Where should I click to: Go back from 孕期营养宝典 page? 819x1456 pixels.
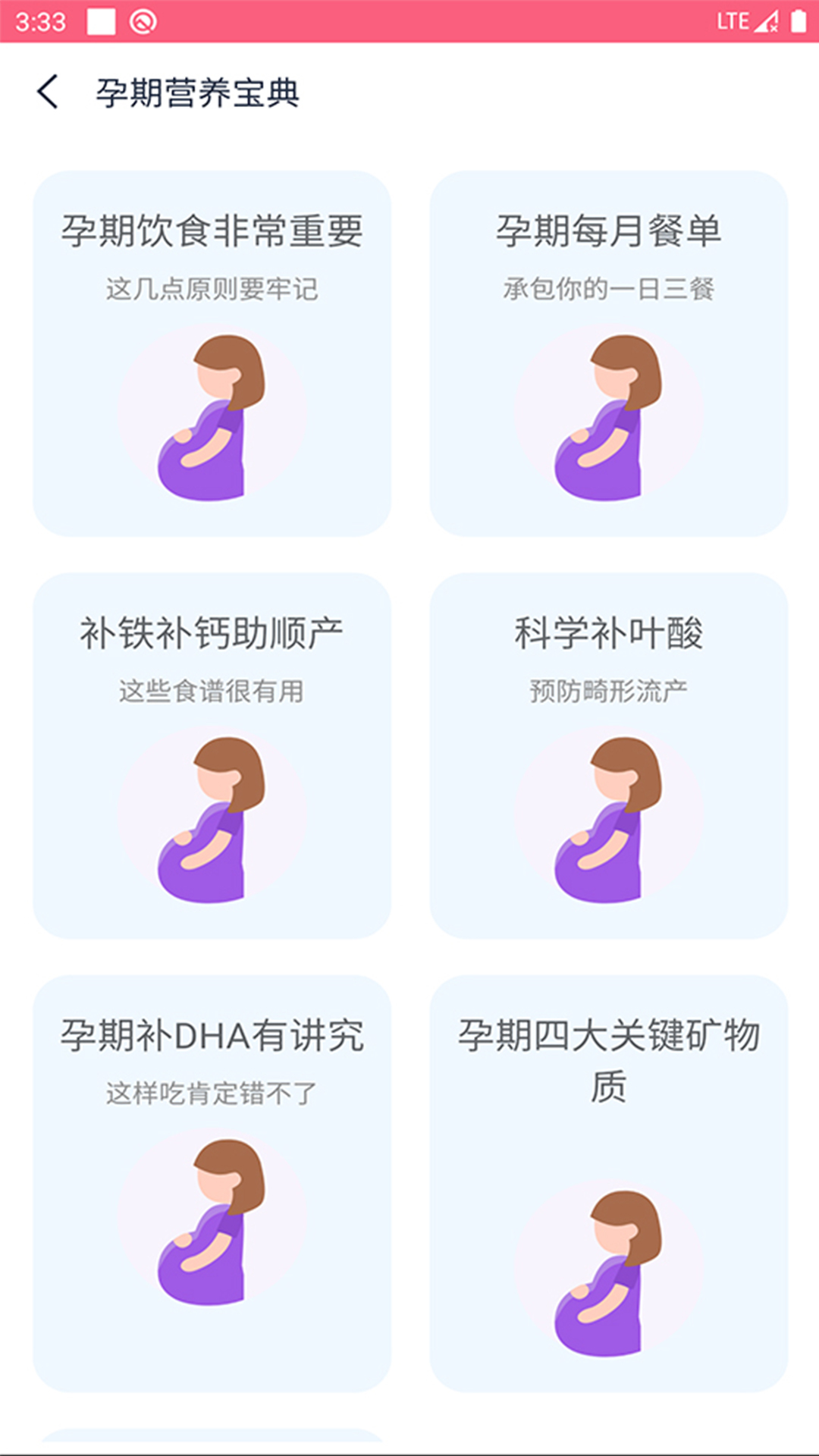(x=48, y=93)
